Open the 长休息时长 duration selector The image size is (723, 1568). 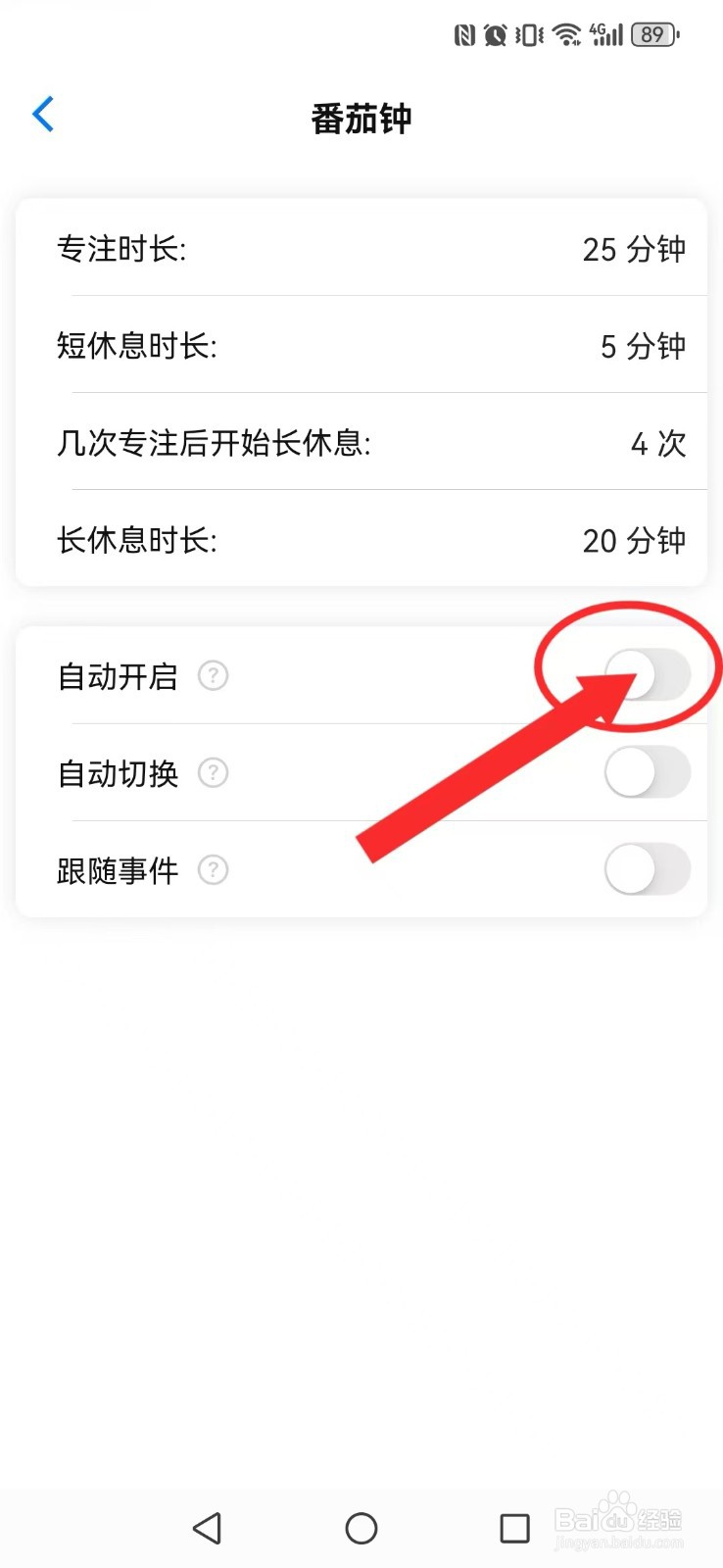361,540
